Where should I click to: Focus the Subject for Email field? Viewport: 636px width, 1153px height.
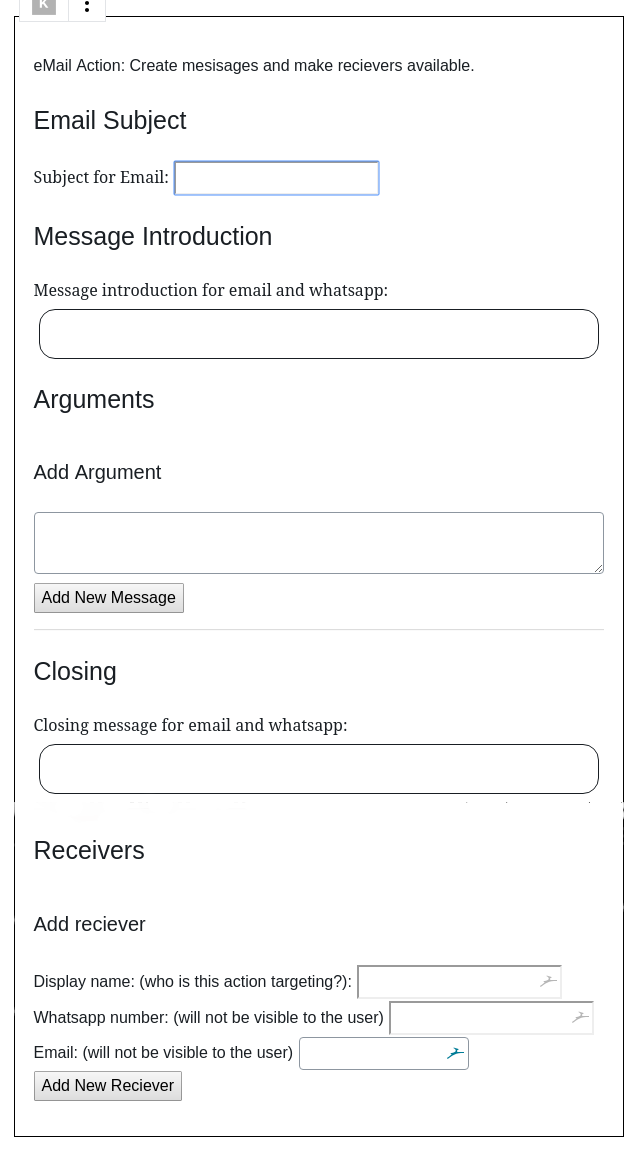point(276,178)
